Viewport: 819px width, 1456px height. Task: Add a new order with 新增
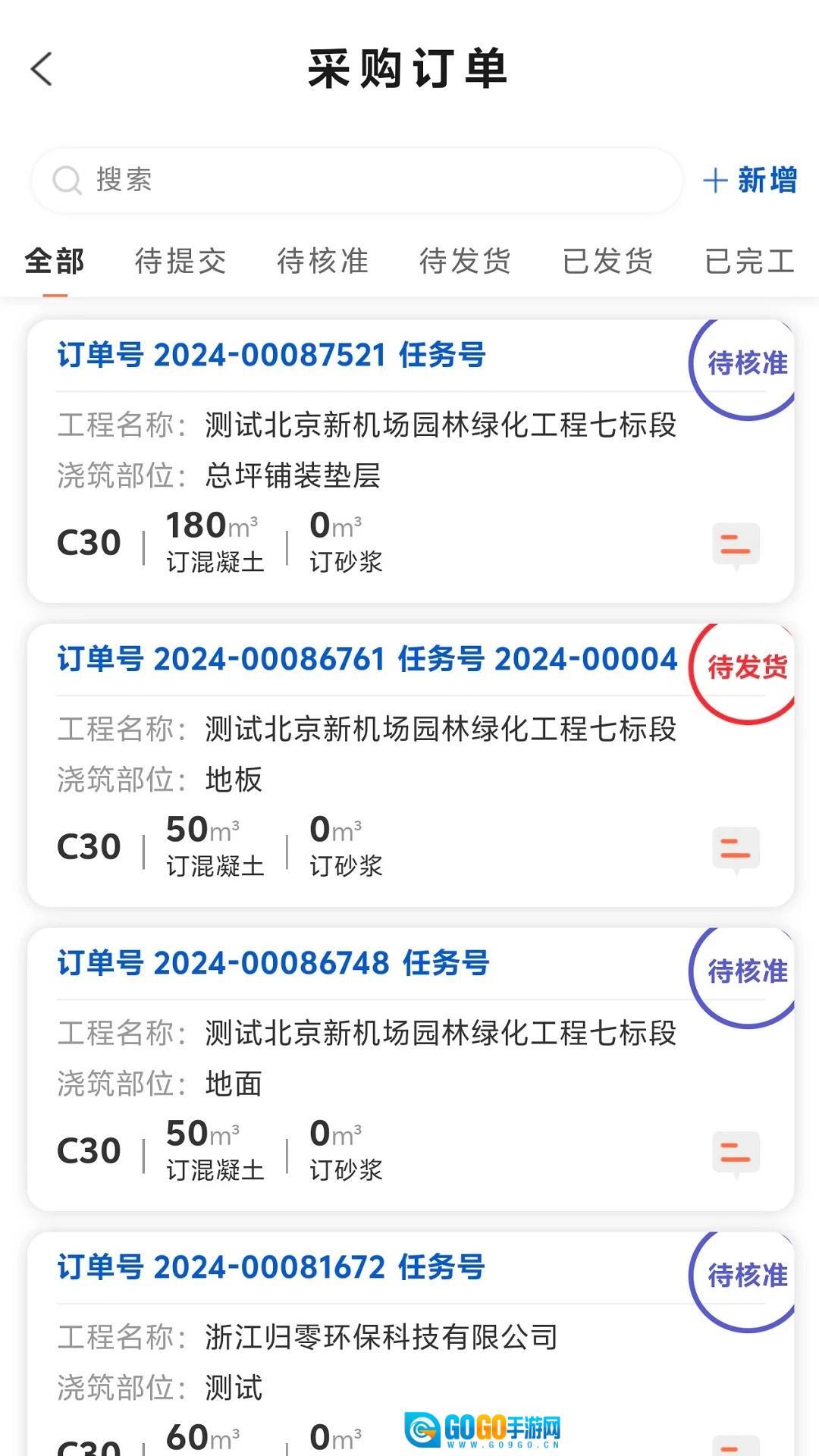click(750, 180)
